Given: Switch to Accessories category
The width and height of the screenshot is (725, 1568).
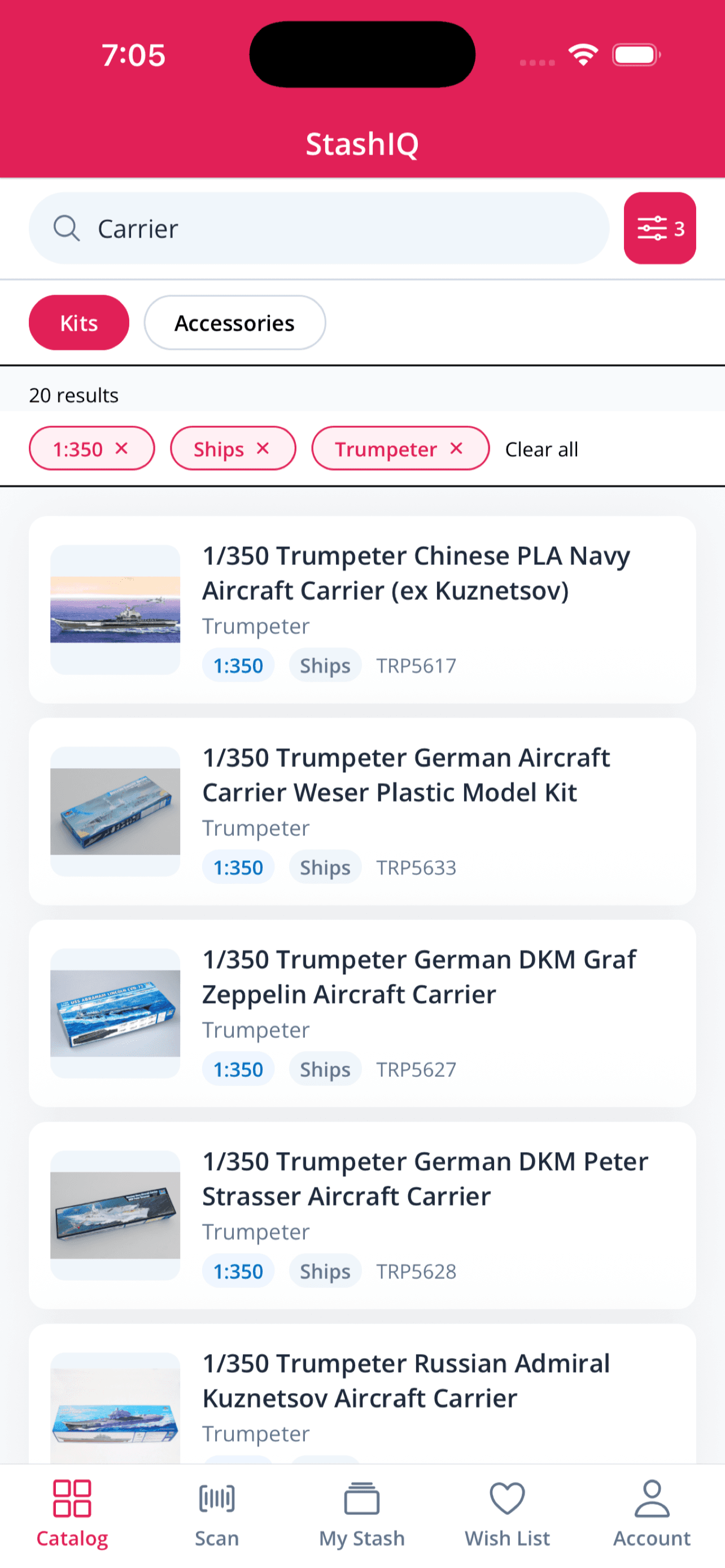Looking at the screenshot, I should tap(234, 323).
